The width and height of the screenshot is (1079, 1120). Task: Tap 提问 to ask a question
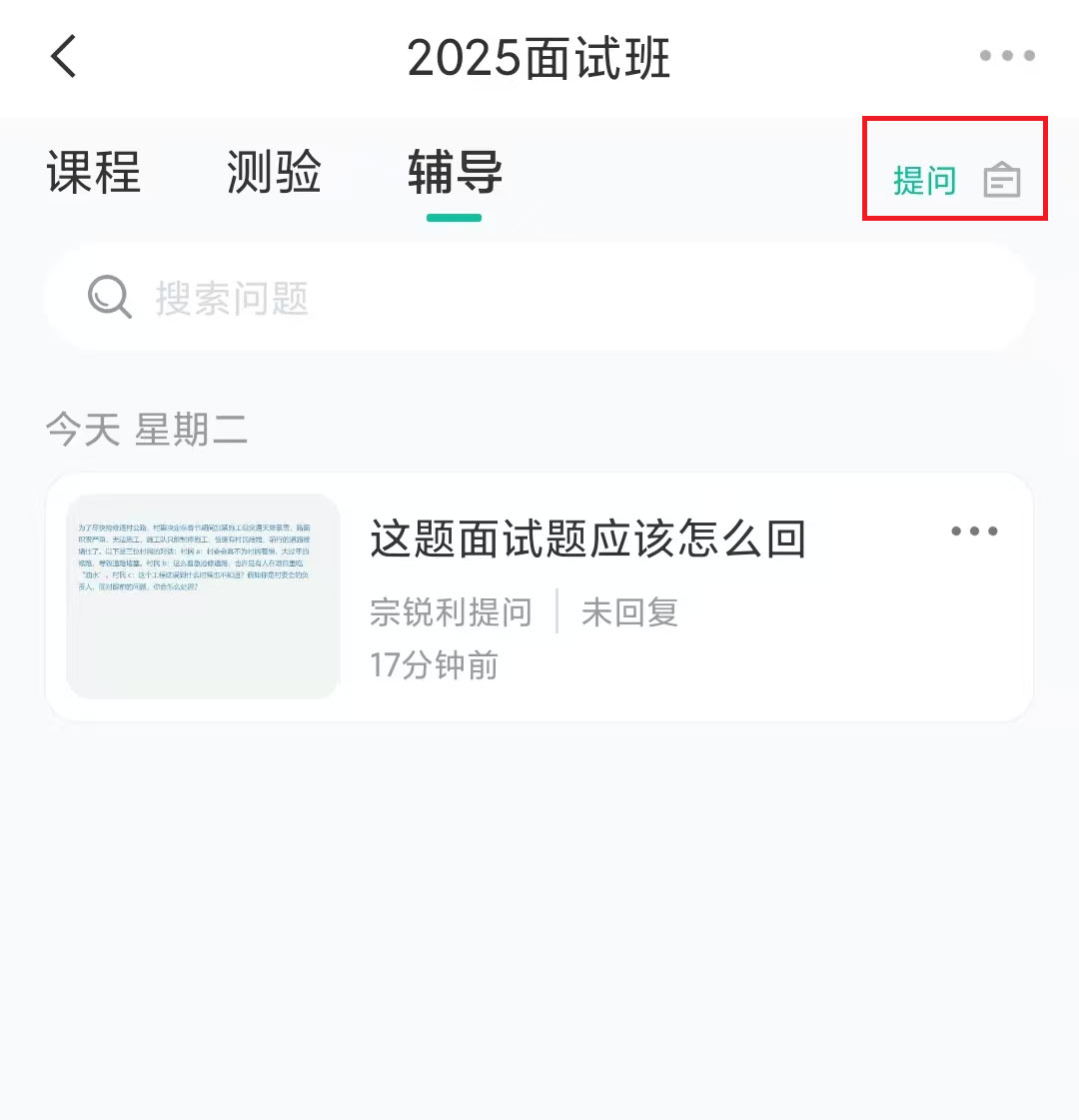(924, 181)
